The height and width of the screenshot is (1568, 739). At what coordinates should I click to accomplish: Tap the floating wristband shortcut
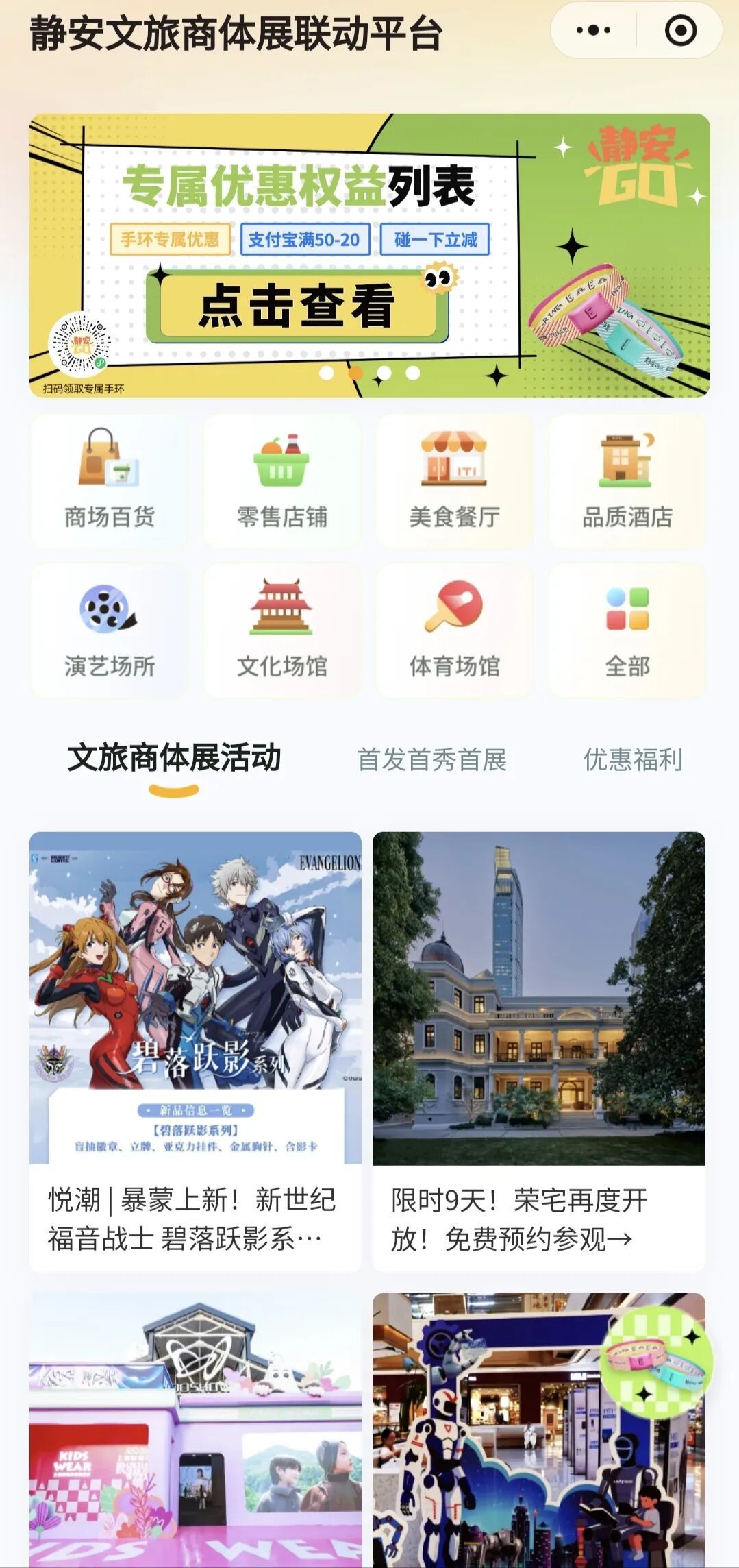[656, 1360]
